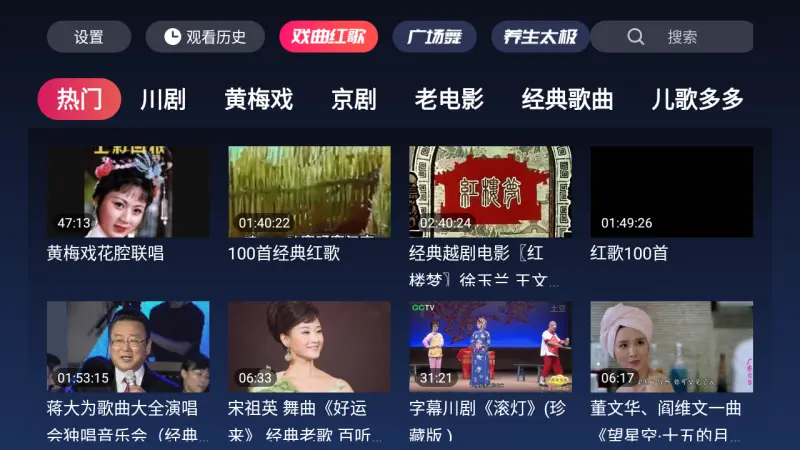The width and height of the screenshot is (800, 450).
Task: Open the 儿歌多多 tab
Action: click(697, 99)
